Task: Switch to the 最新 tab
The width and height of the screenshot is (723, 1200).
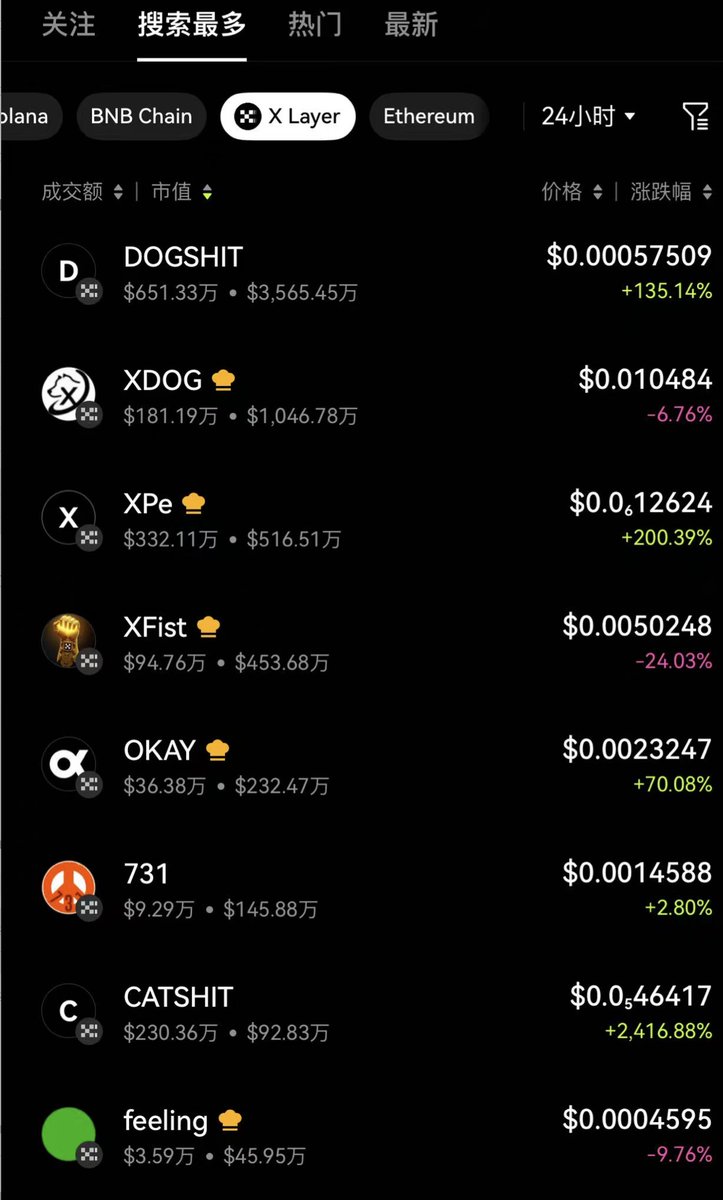Action: [x=411, y=24]
